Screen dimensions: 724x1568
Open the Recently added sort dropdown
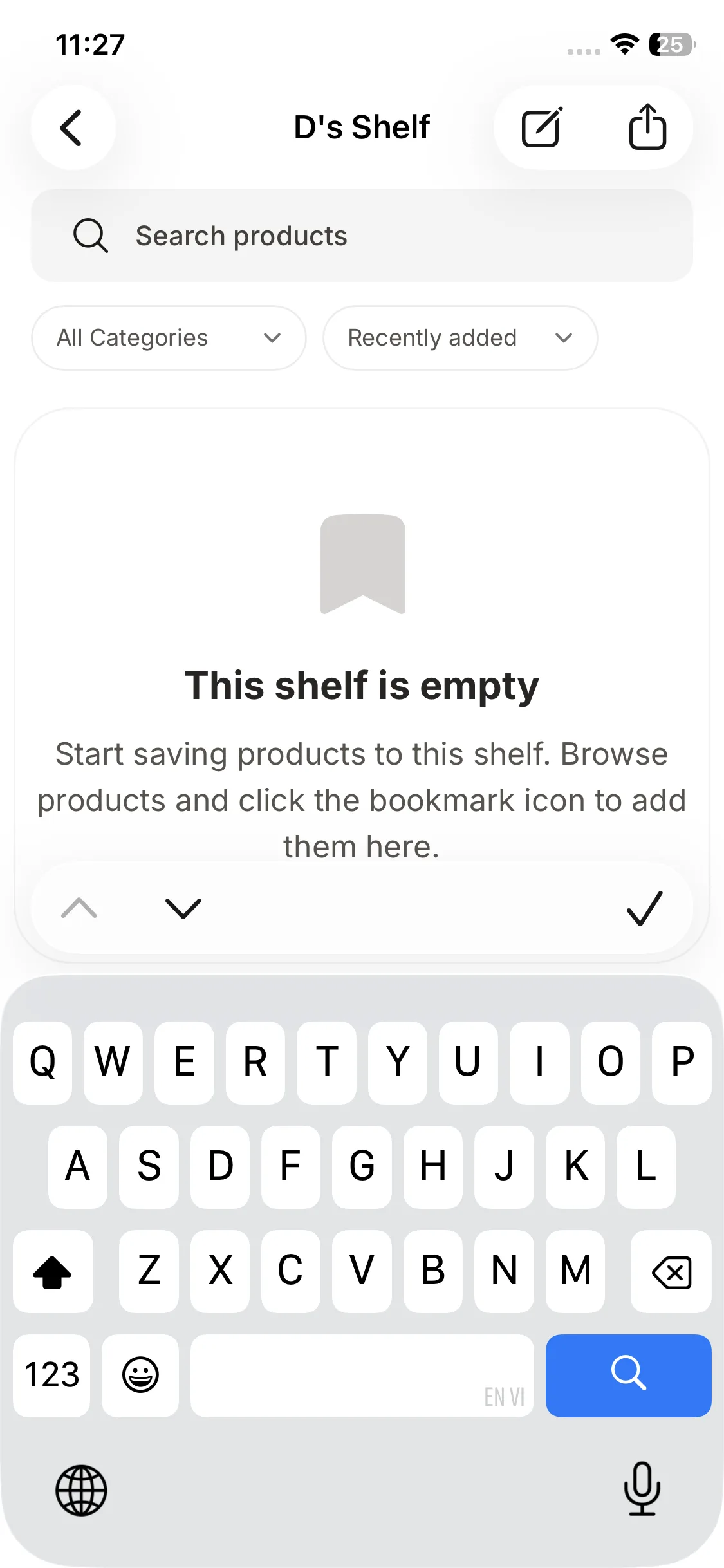(459, 338)
